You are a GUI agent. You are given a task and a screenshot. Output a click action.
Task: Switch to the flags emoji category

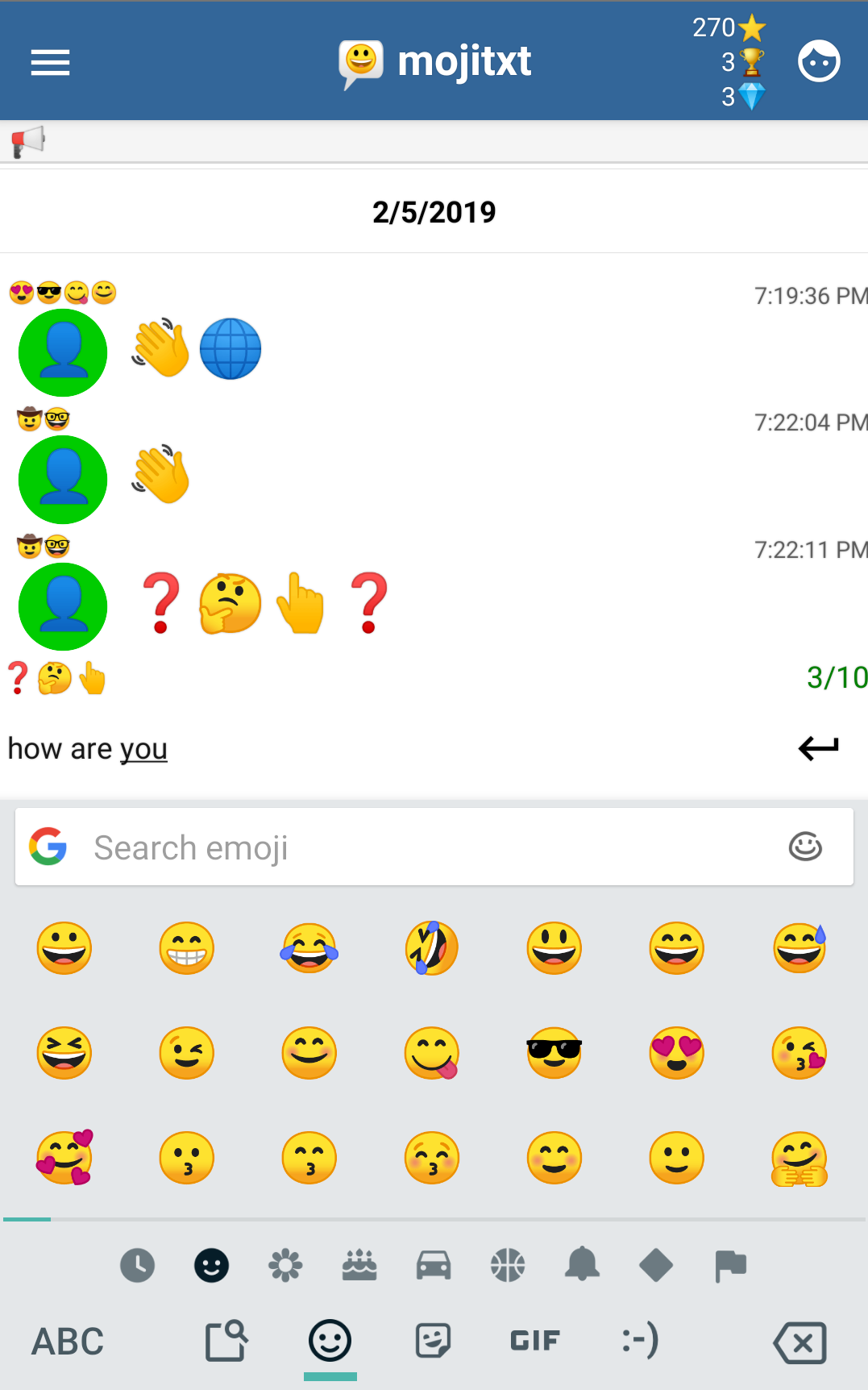coord(730,1265)
